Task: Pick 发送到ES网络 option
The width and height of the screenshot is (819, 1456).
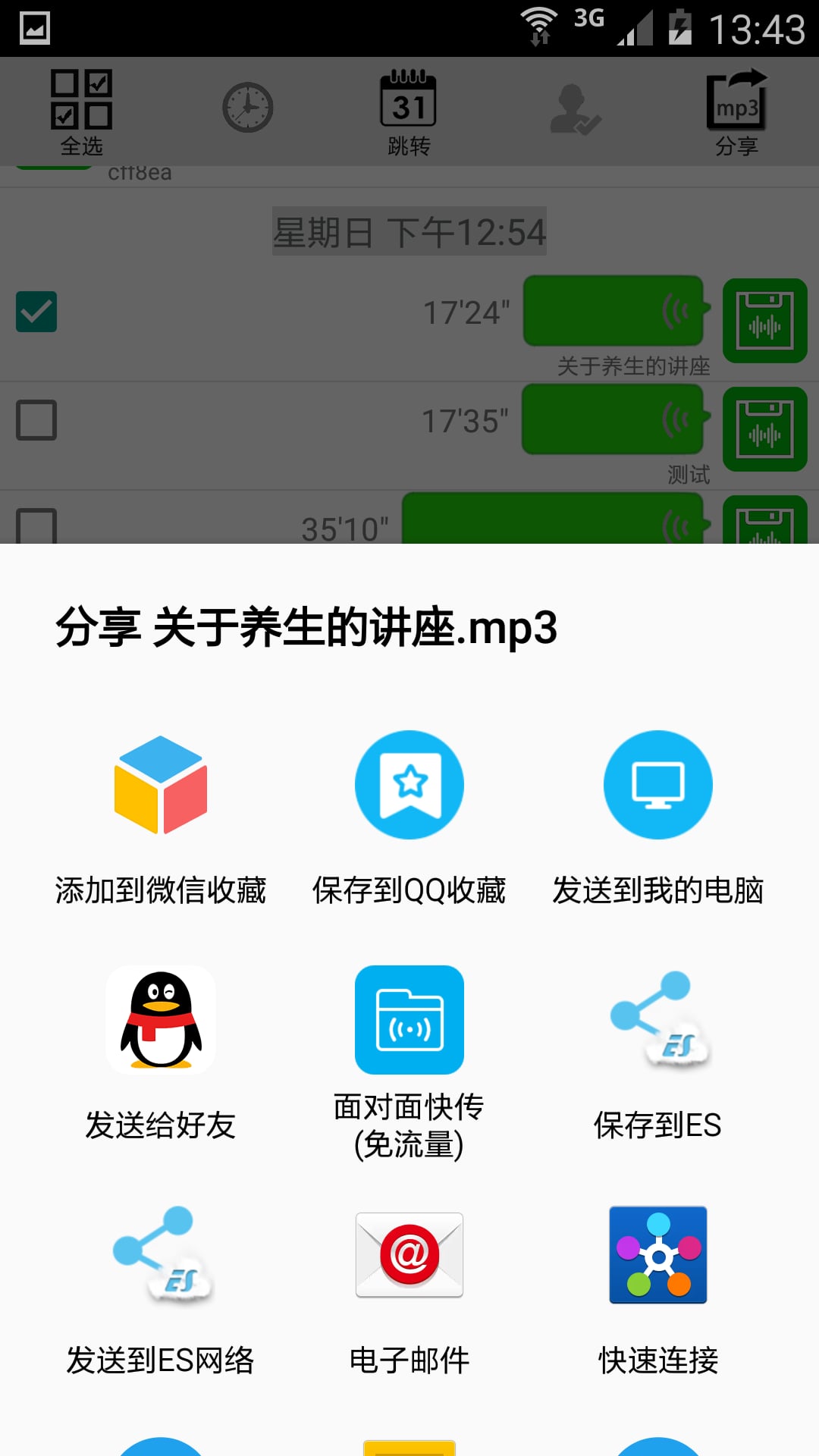Action: pyautogui.click(x=161, y=1290)
